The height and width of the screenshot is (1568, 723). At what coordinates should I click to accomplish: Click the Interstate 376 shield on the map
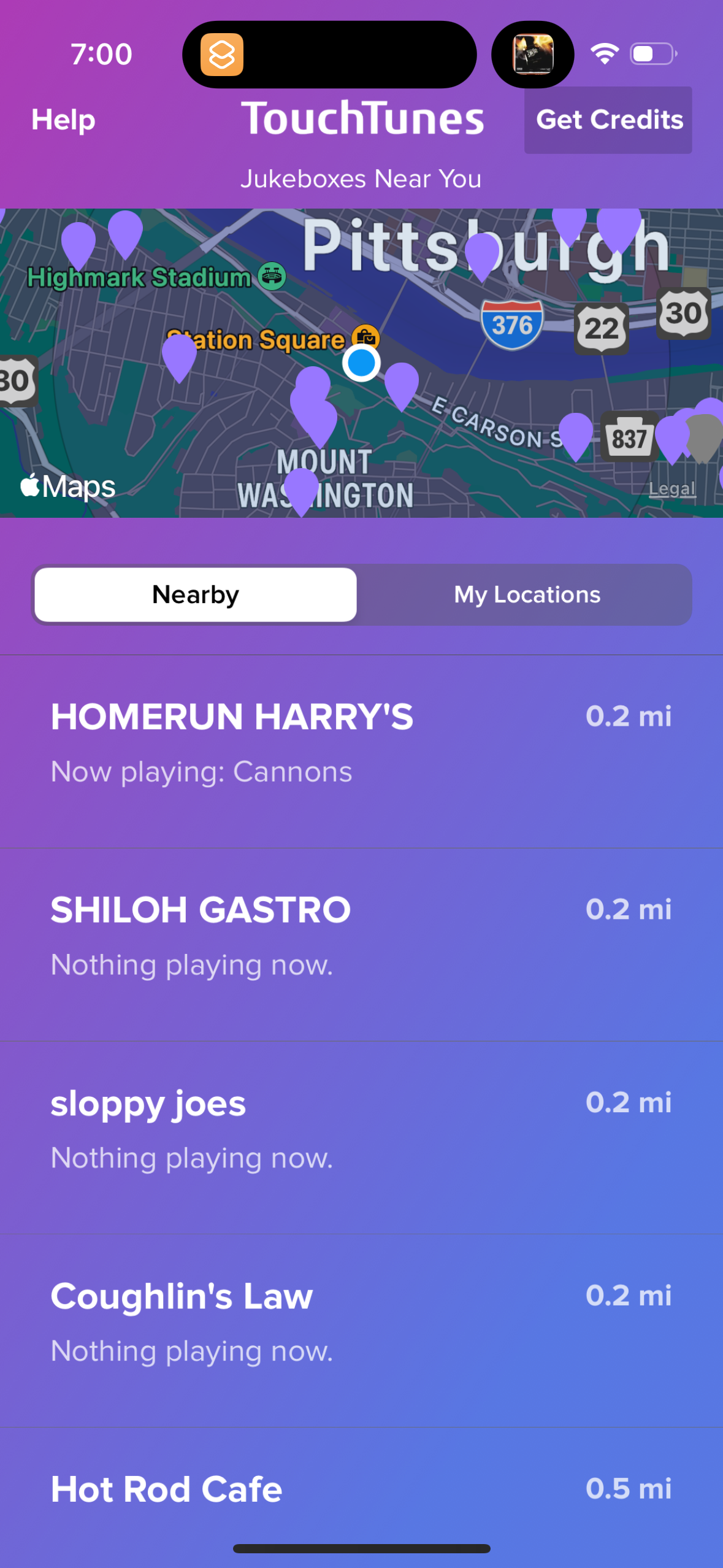(x=513, y=321)
